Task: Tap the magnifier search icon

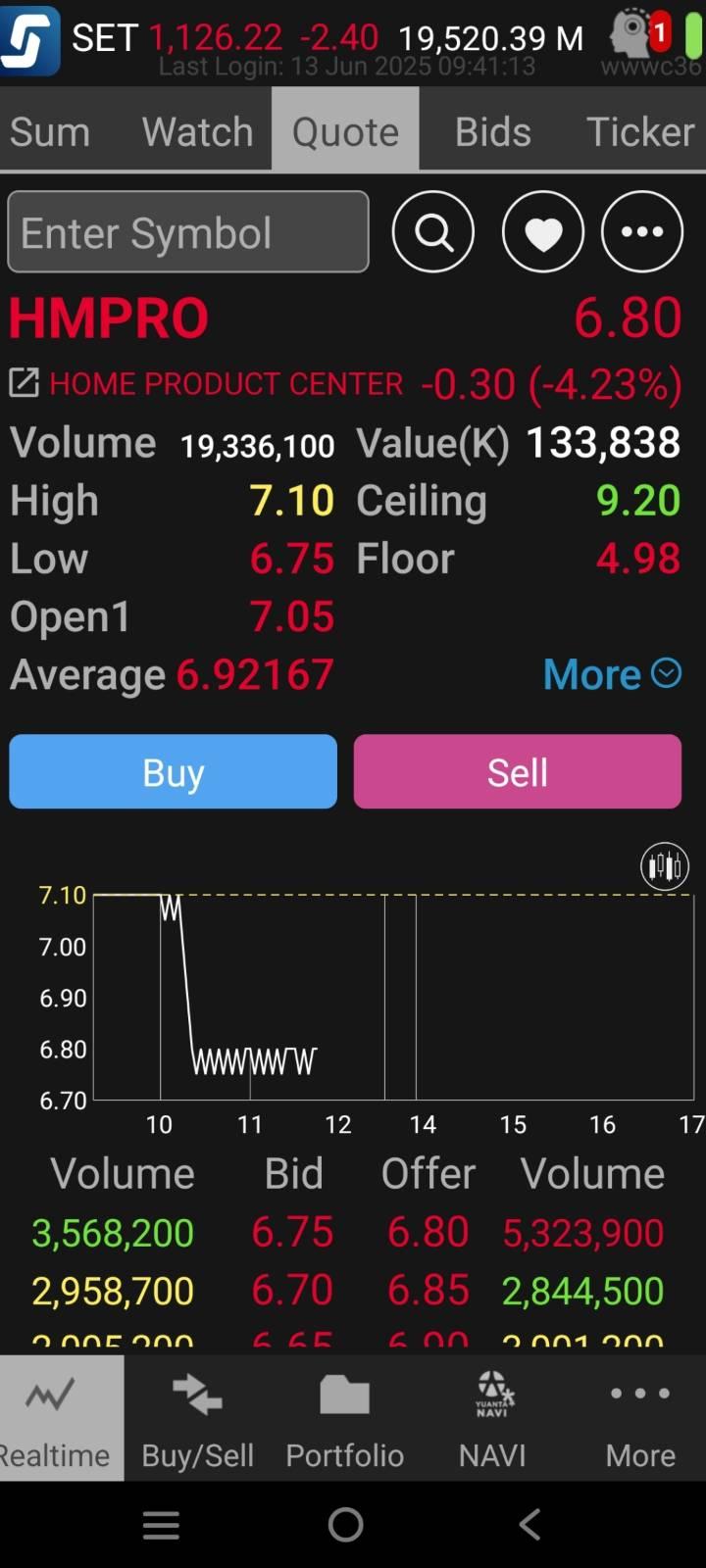Action: click(433, 232)
